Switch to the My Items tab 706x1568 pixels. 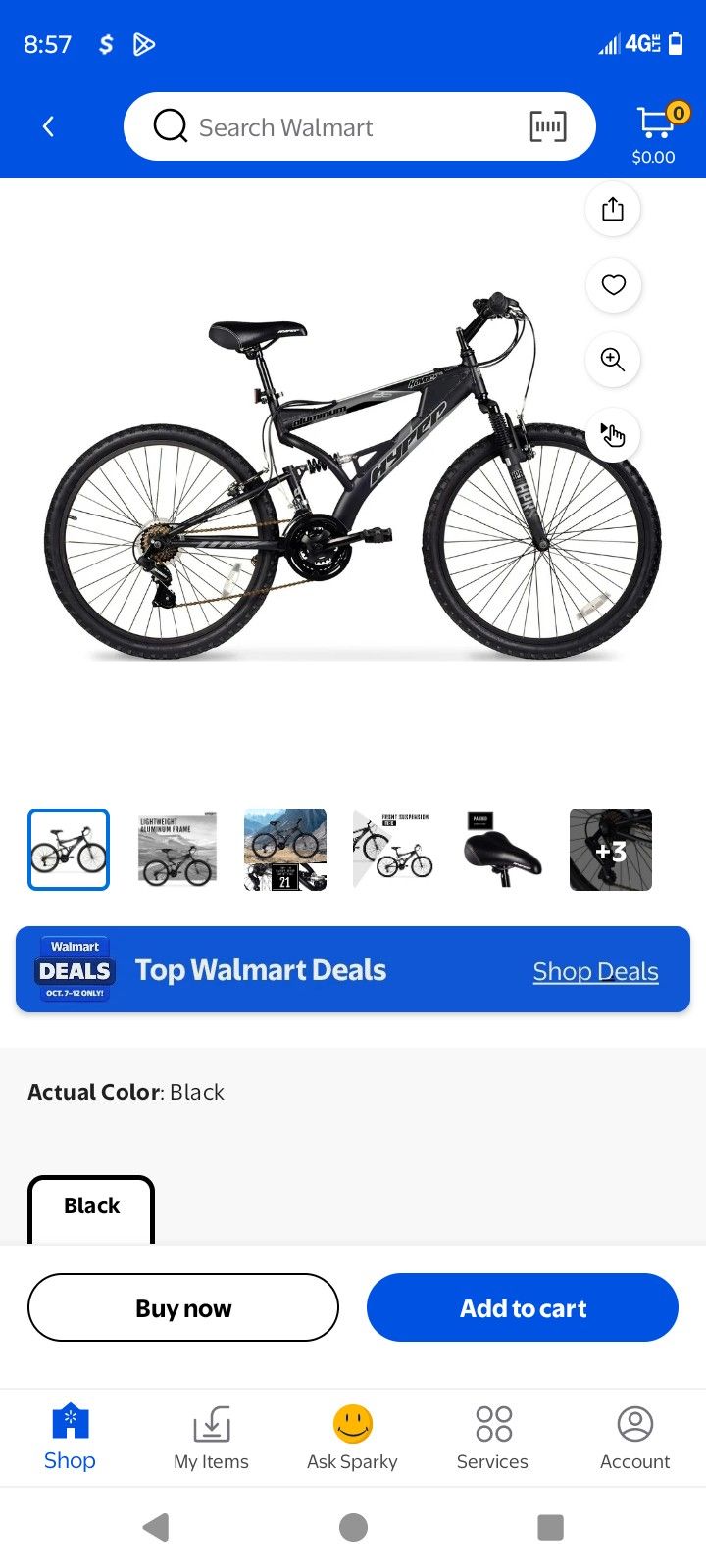211,1438
